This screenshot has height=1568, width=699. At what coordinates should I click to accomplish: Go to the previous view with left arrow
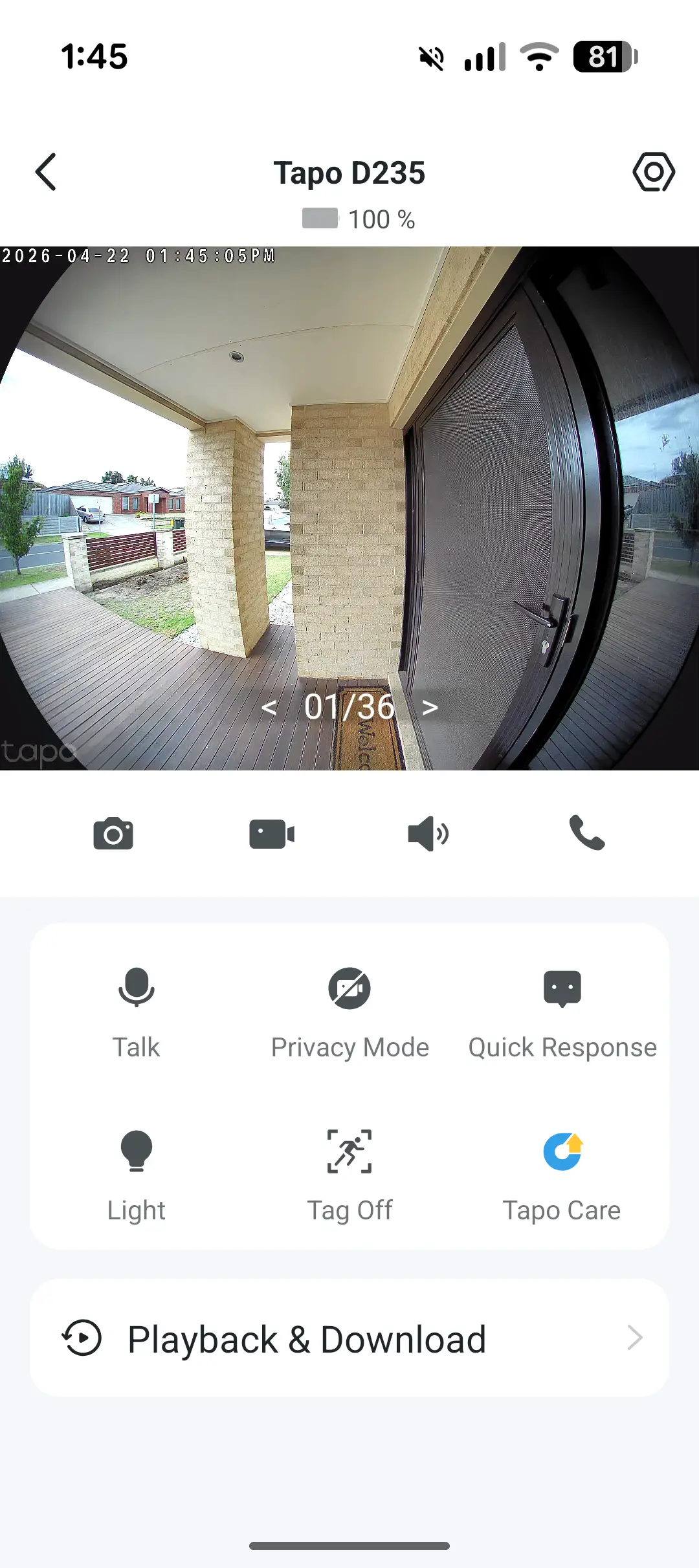(269, 708)
